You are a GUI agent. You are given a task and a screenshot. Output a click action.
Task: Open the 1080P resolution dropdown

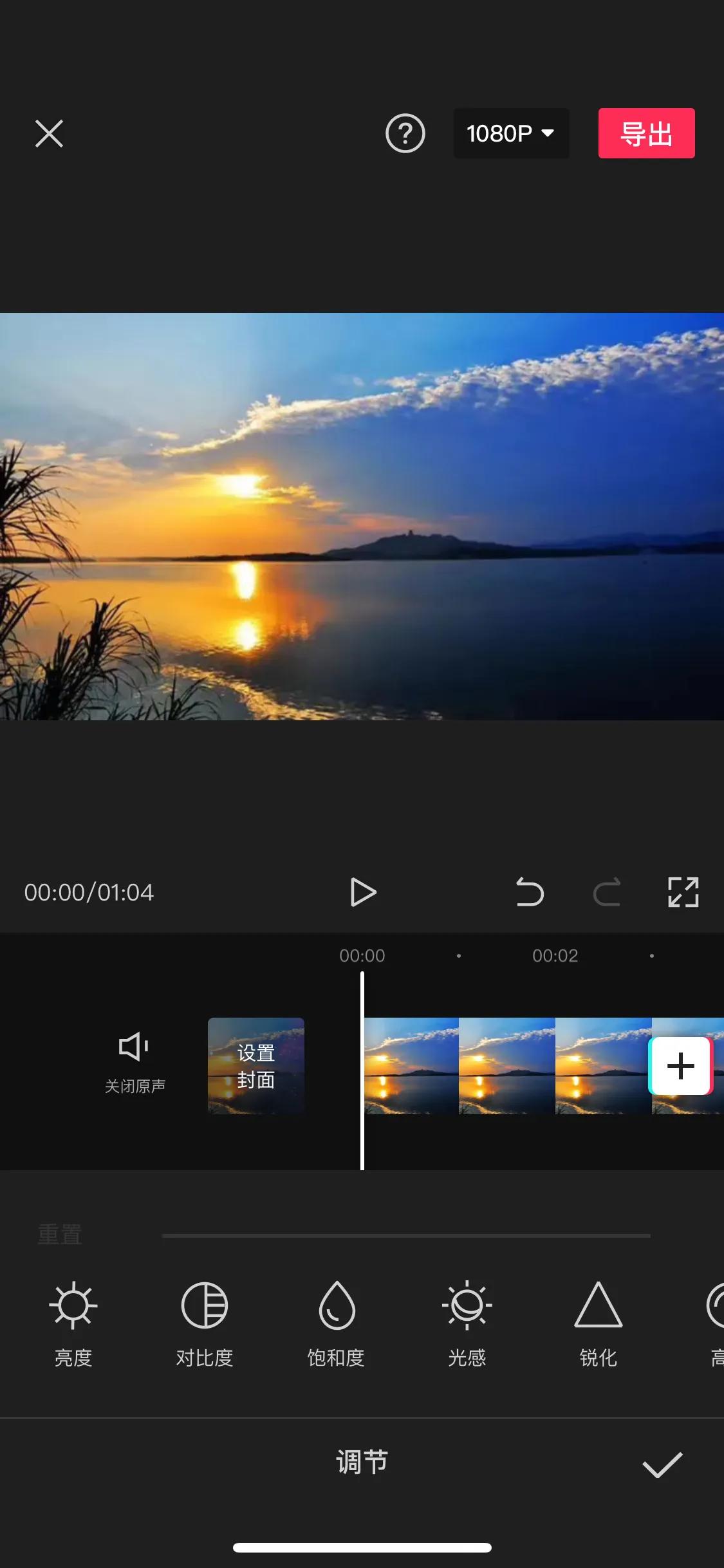511,133
